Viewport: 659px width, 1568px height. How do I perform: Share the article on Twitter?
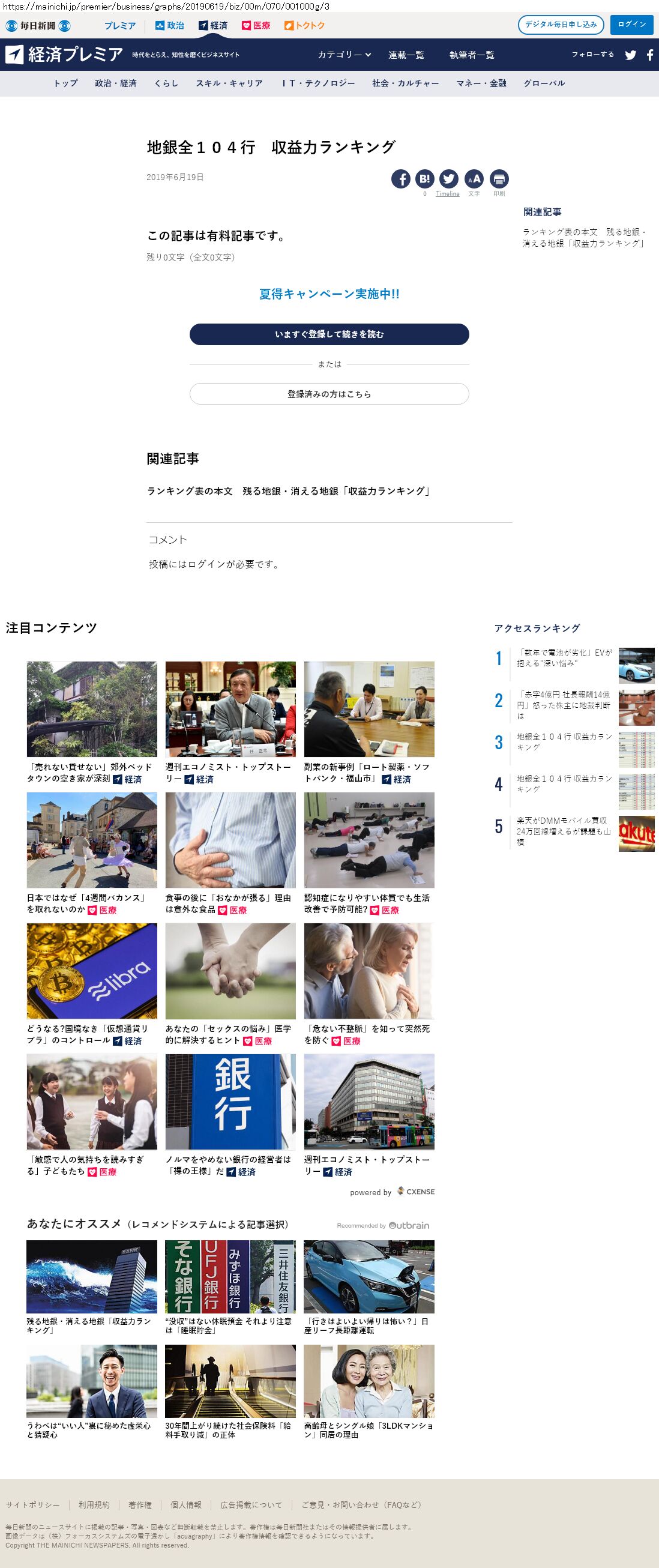(x=448, y=179)
